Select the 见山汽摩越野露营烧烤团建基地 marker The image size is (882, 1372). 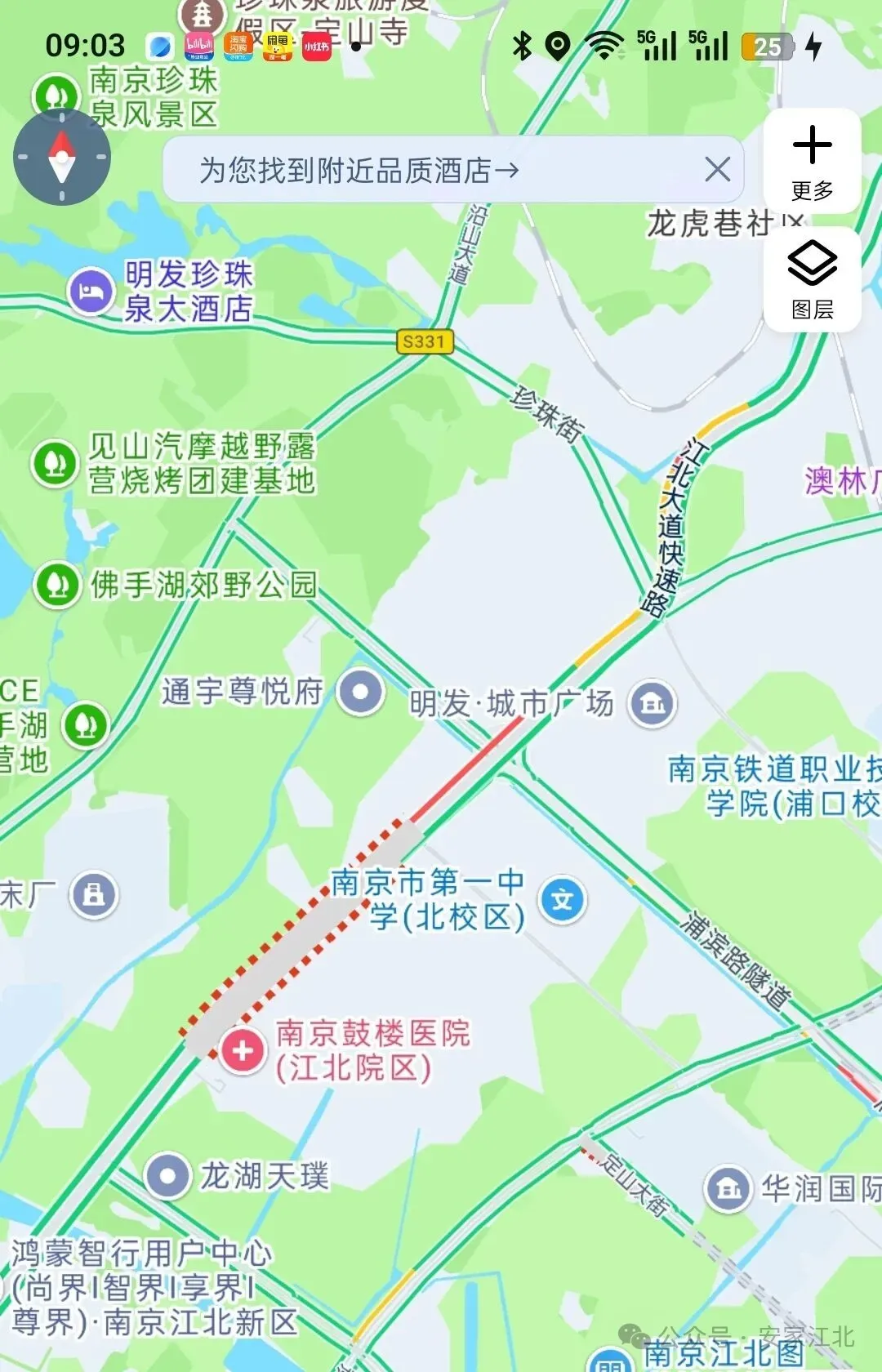55,463
